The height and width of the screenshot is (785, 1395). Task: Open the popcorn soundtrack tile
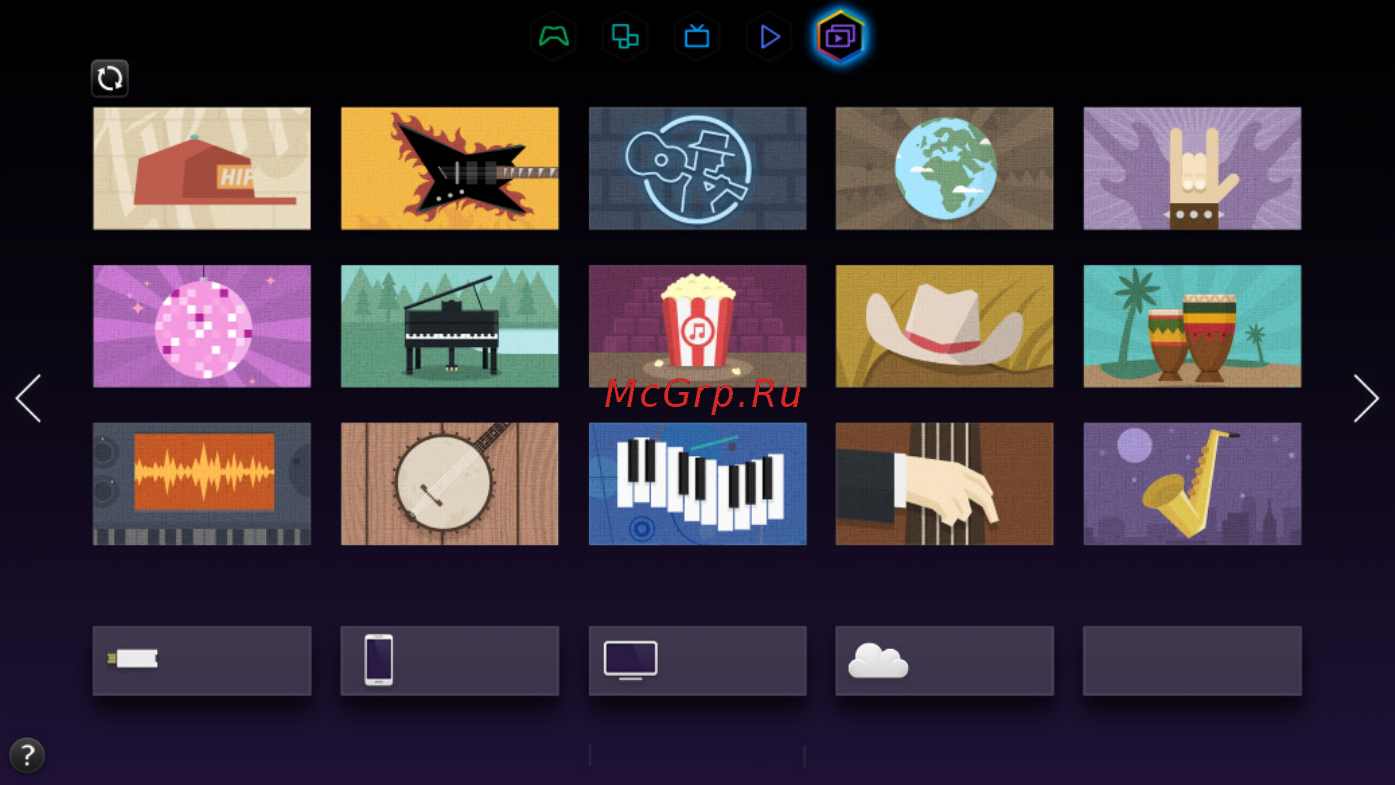tap(697, 326)
